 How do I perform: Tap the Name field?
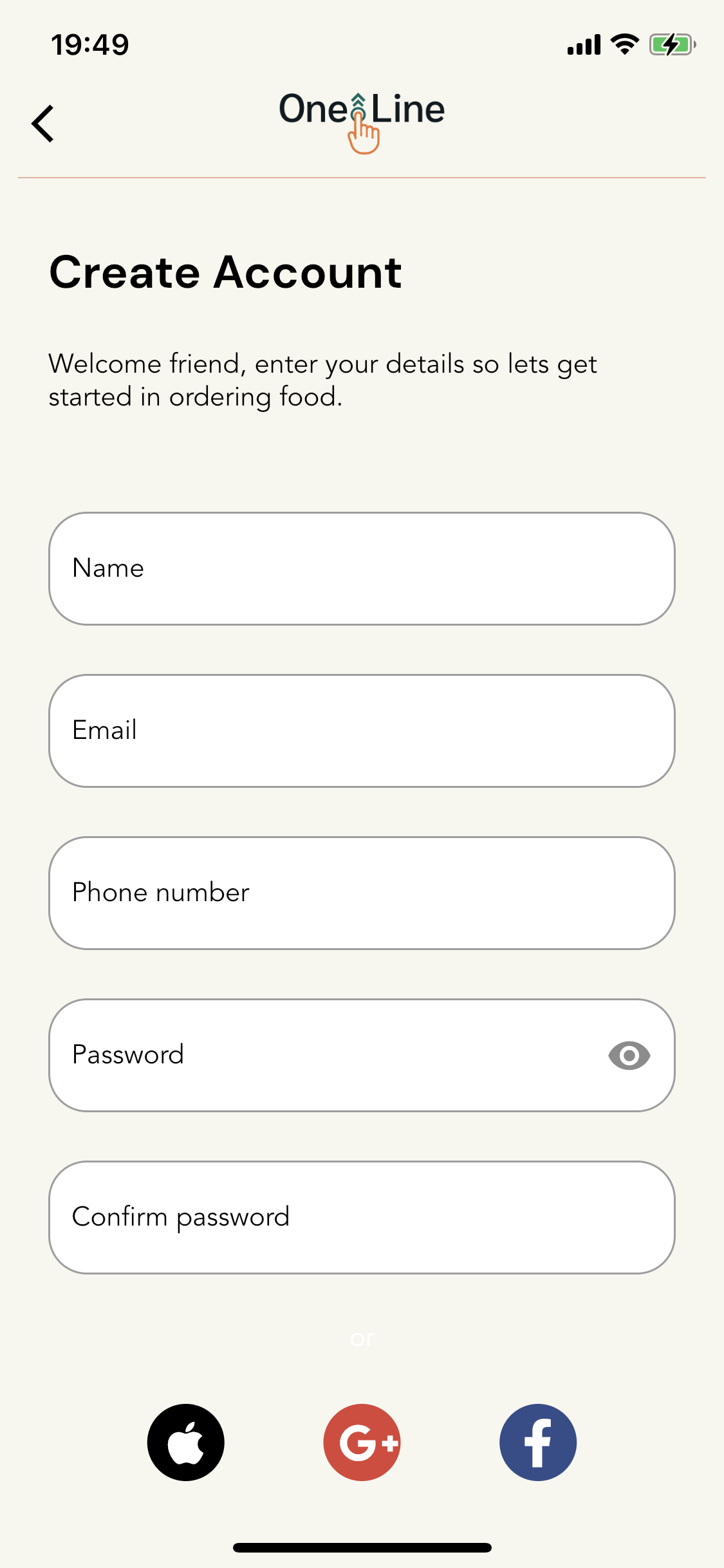pos(362,568)
